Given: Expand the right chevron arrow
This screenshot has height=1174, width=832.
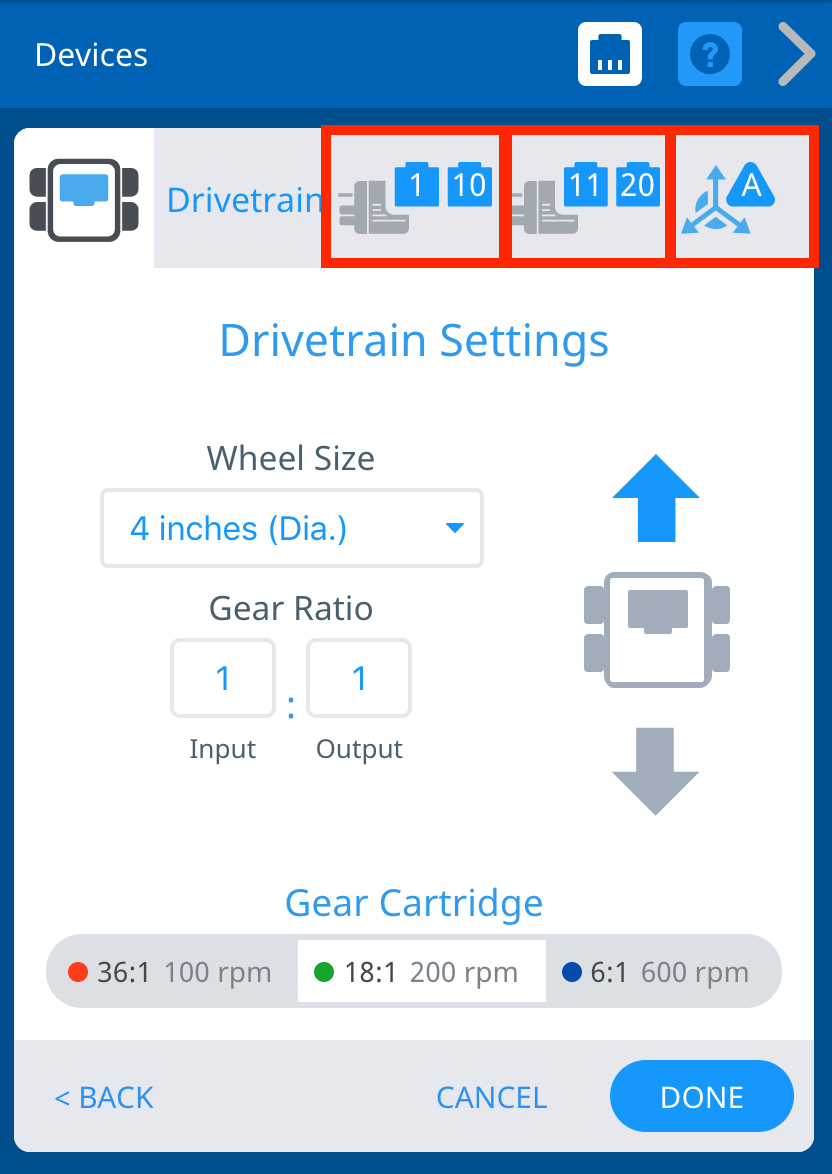Looking at the screenshot, I should coord(796,54).
